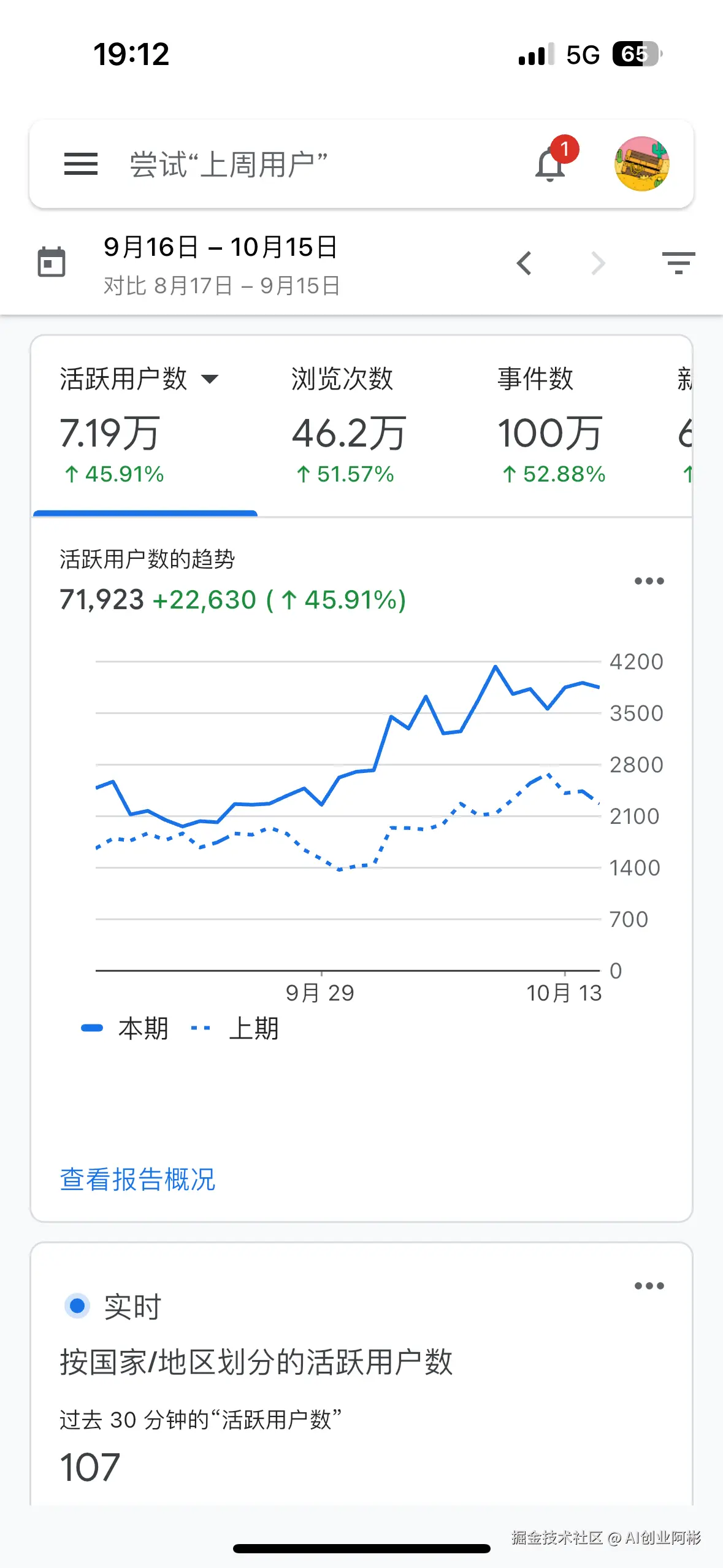Image resolution: width=723 pixels, height=1568 pixels.
Task: Click the right chevron next to dates
Action: [x=597, y=263]
